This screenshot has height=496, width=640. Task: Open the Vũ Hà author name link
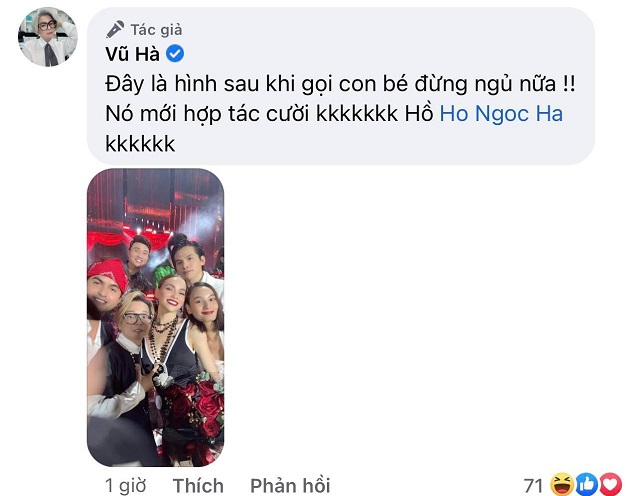pos(131,54)
